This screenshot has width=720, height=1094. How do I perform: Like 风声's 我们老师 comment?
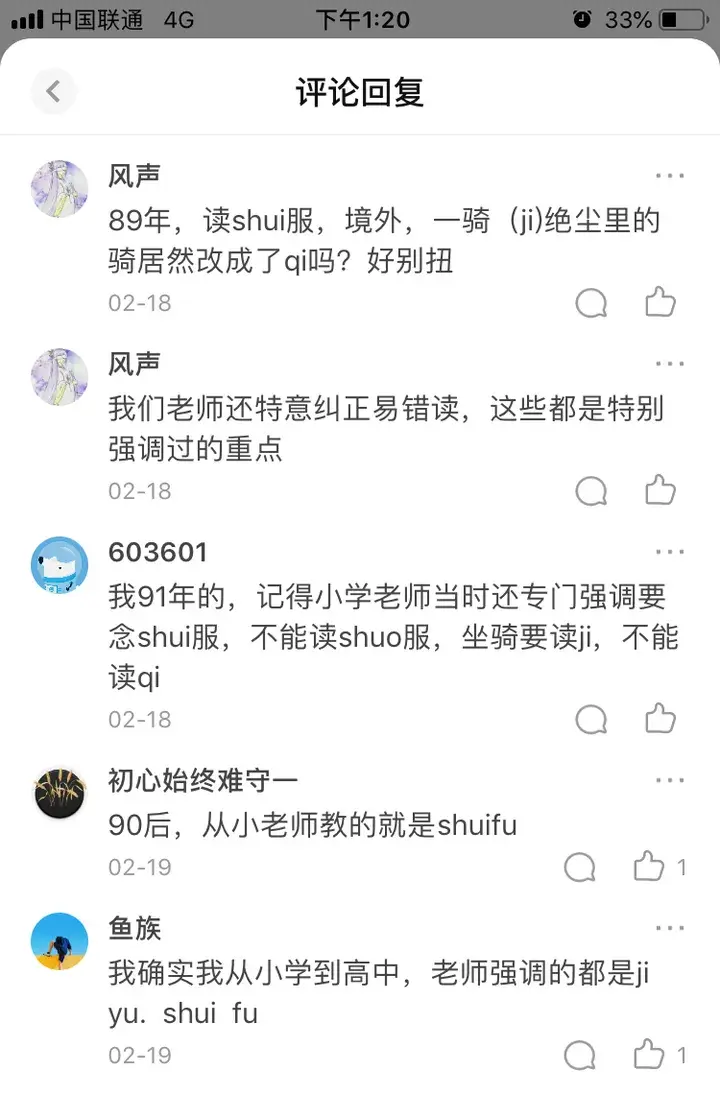[x=660, y=490]
